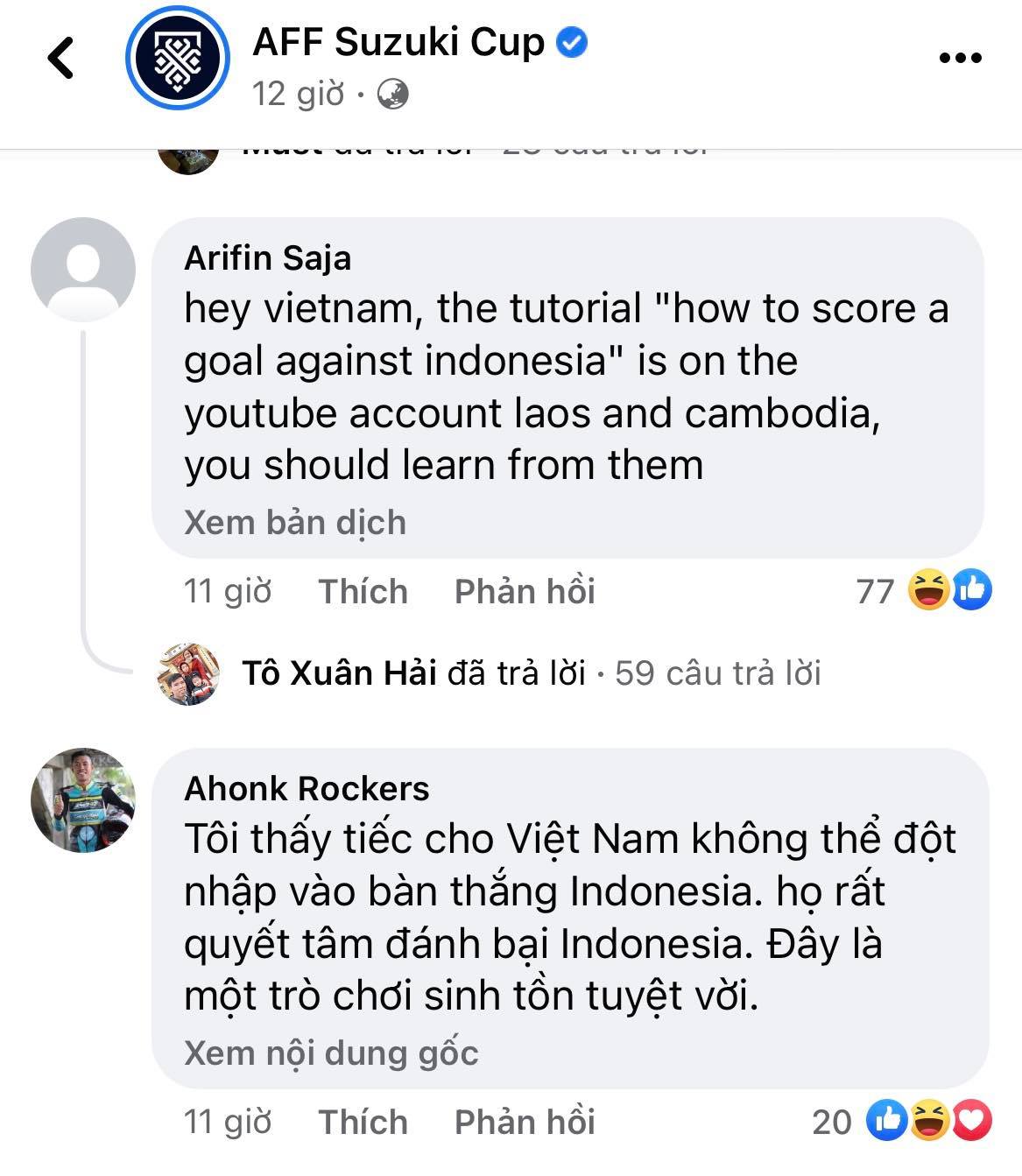Open the three-dot overflow menu
1022x1176 pixels.
[960, 59]
